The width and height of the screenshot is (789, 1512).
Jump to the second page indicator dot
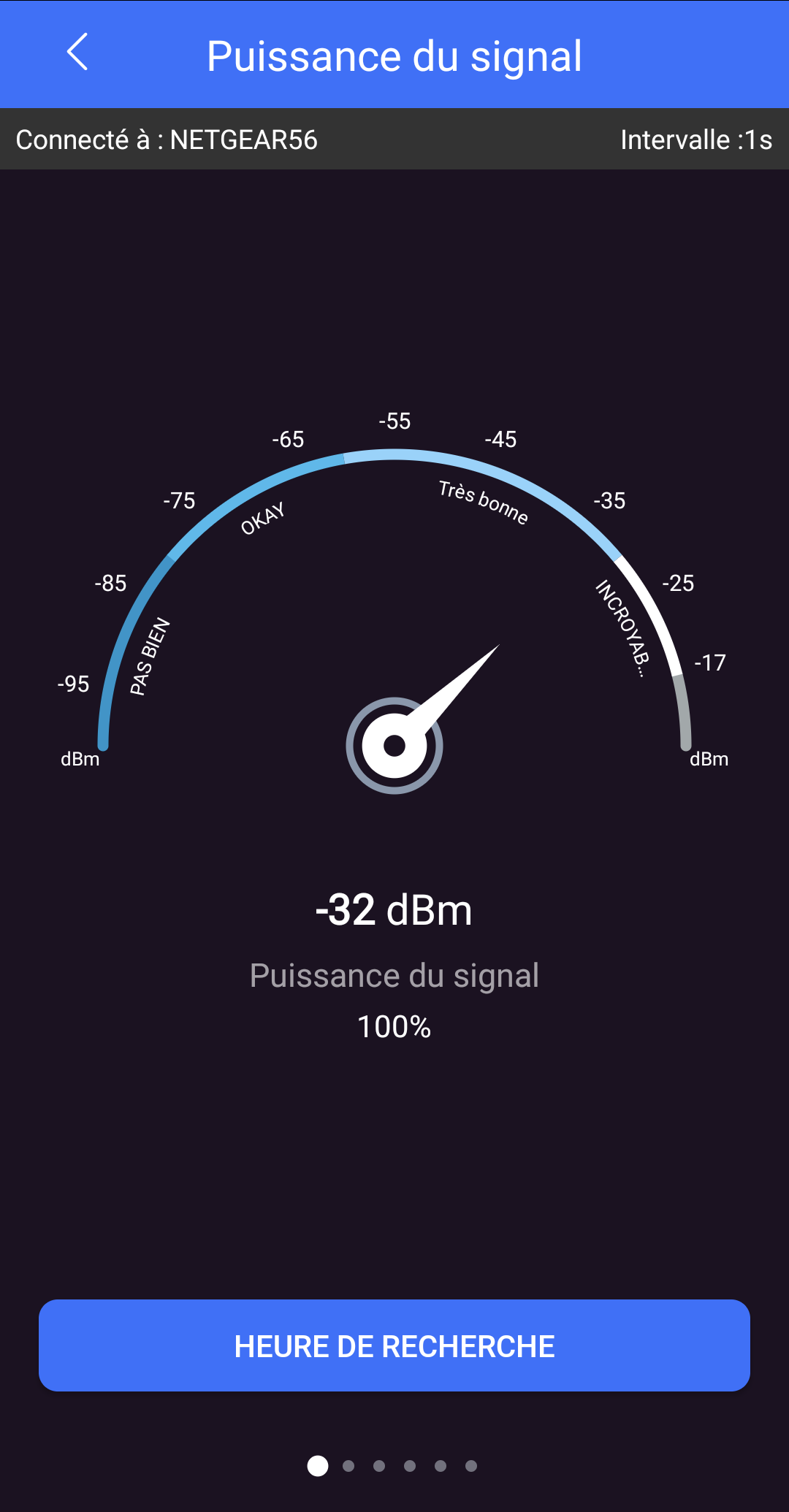point(348,1466)
